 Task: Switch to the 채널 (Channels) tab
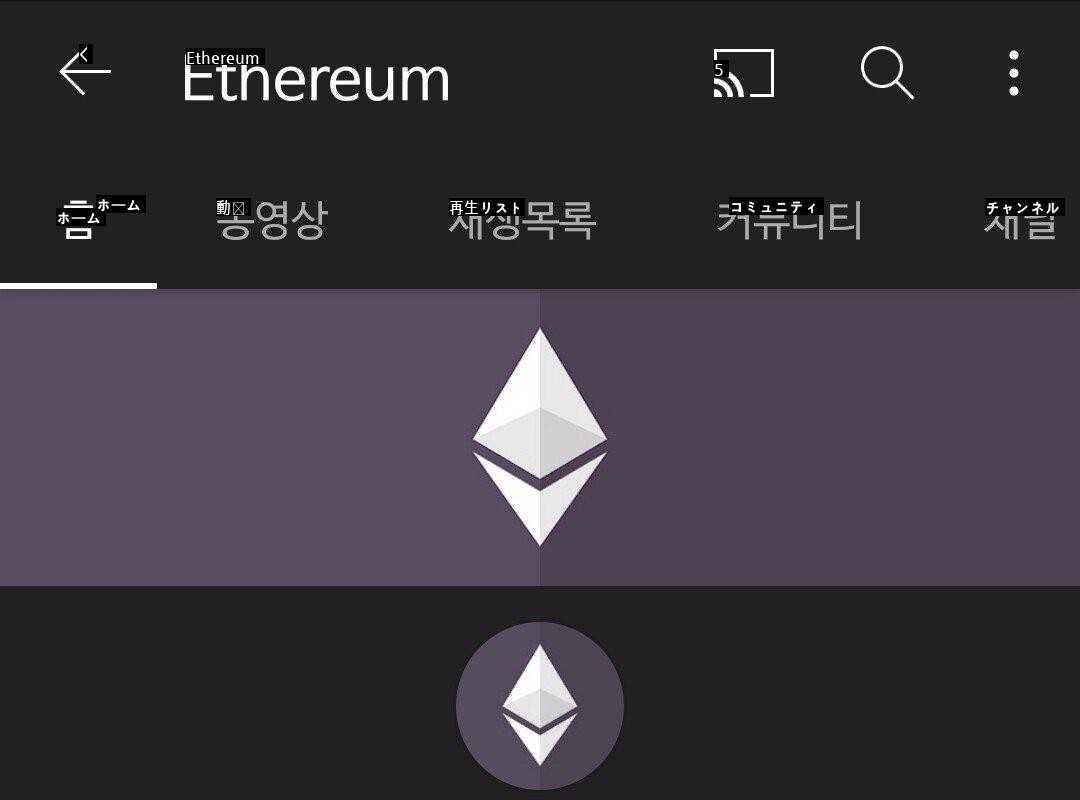pos(1020,221)
